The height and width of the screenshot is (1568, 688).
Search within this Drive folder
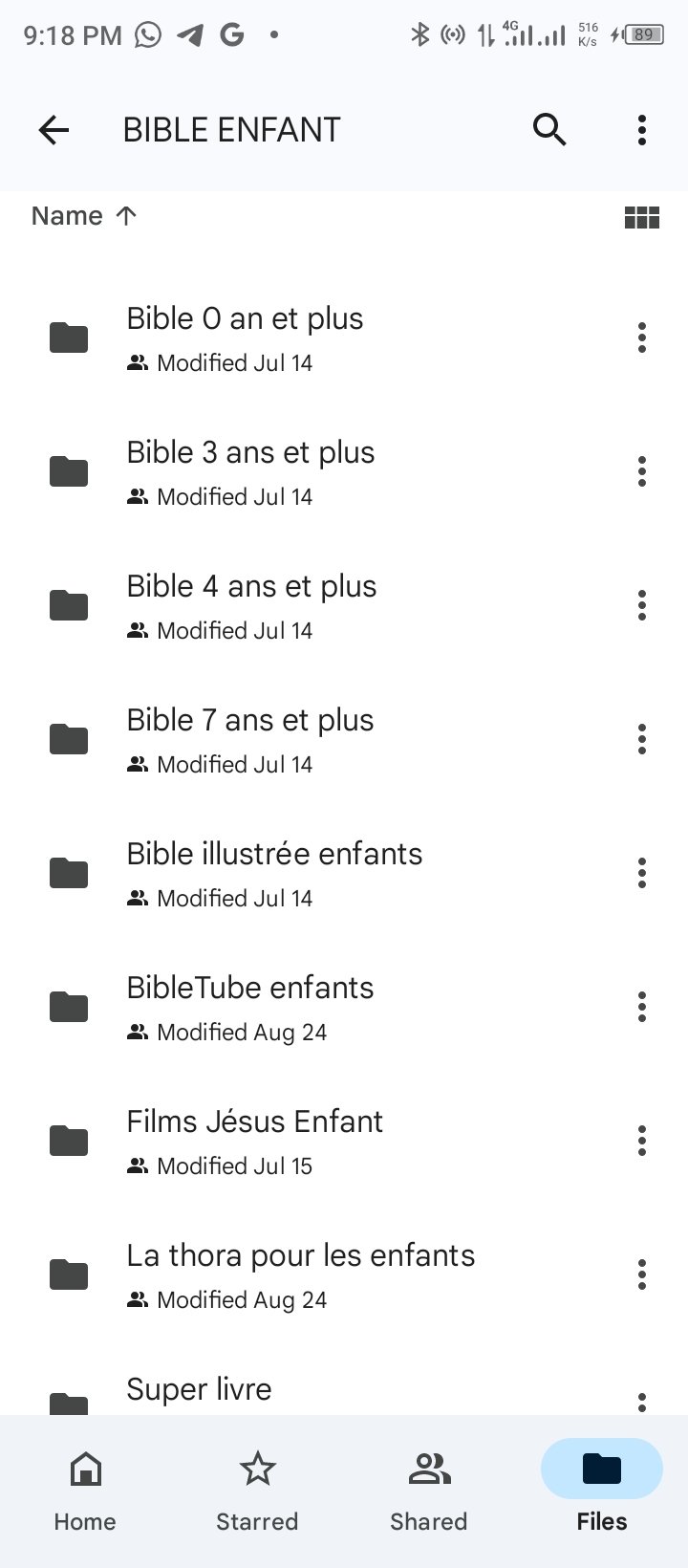(x=549, y=130)
